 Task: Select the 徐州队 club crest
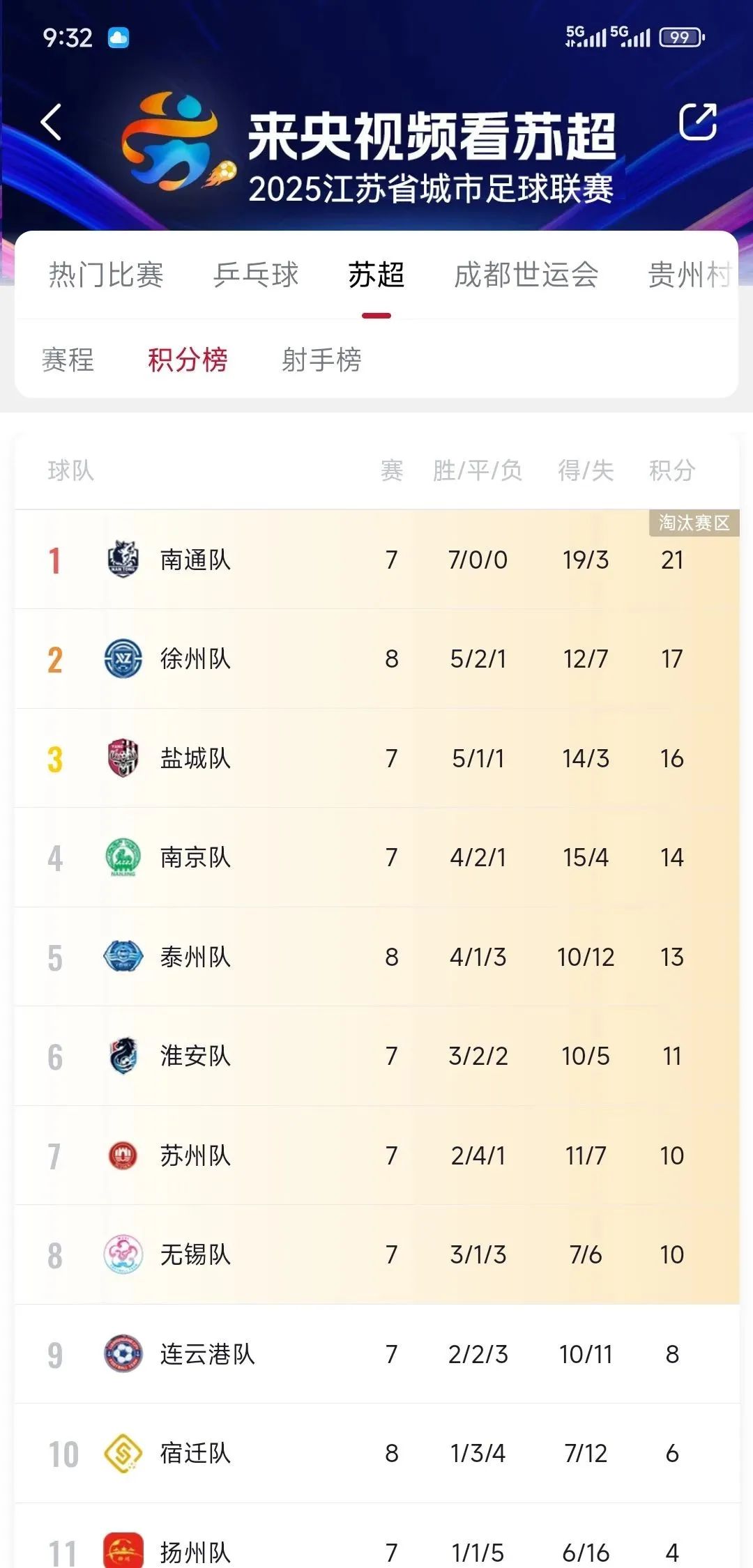click(124, 659)
